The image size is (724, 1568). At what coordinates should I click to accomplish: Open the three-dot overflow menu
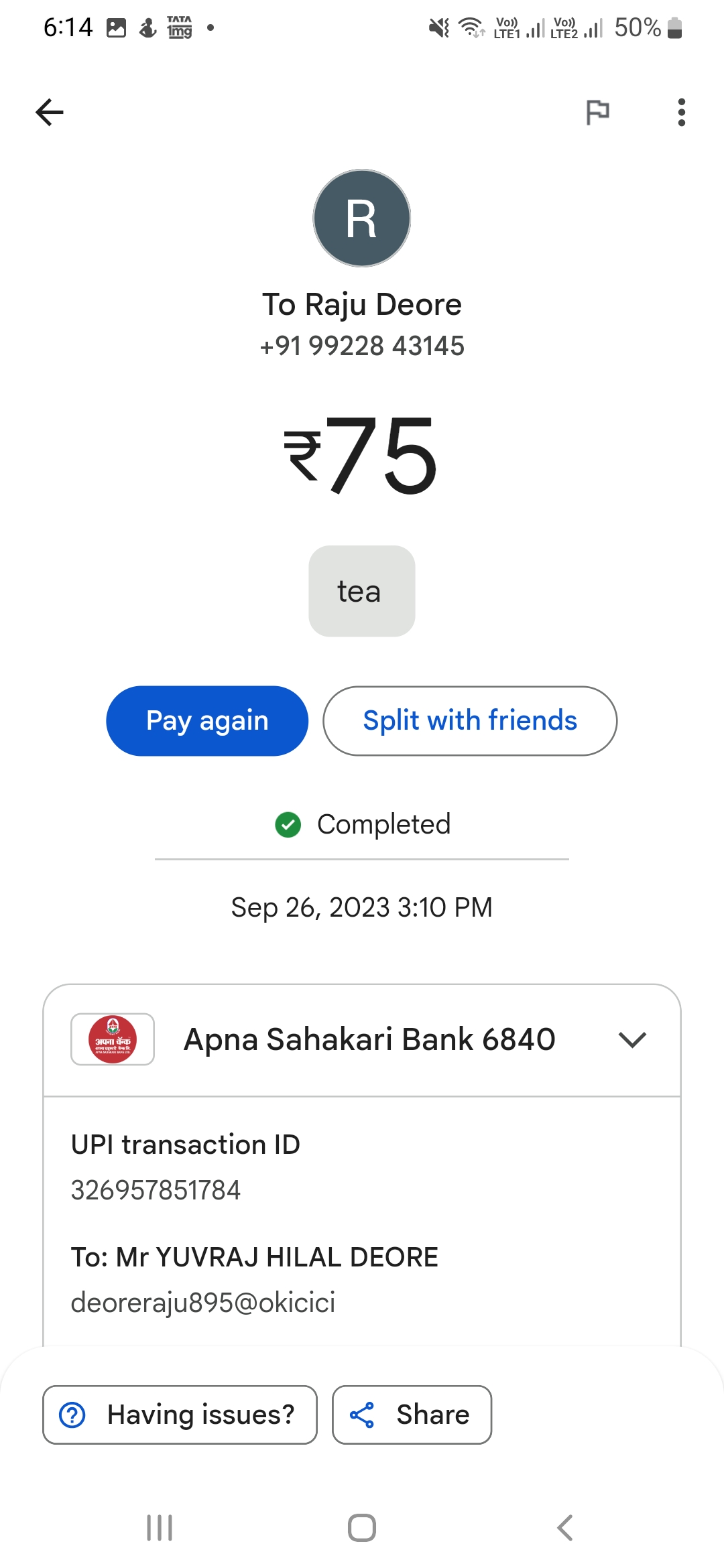(681, 112)
